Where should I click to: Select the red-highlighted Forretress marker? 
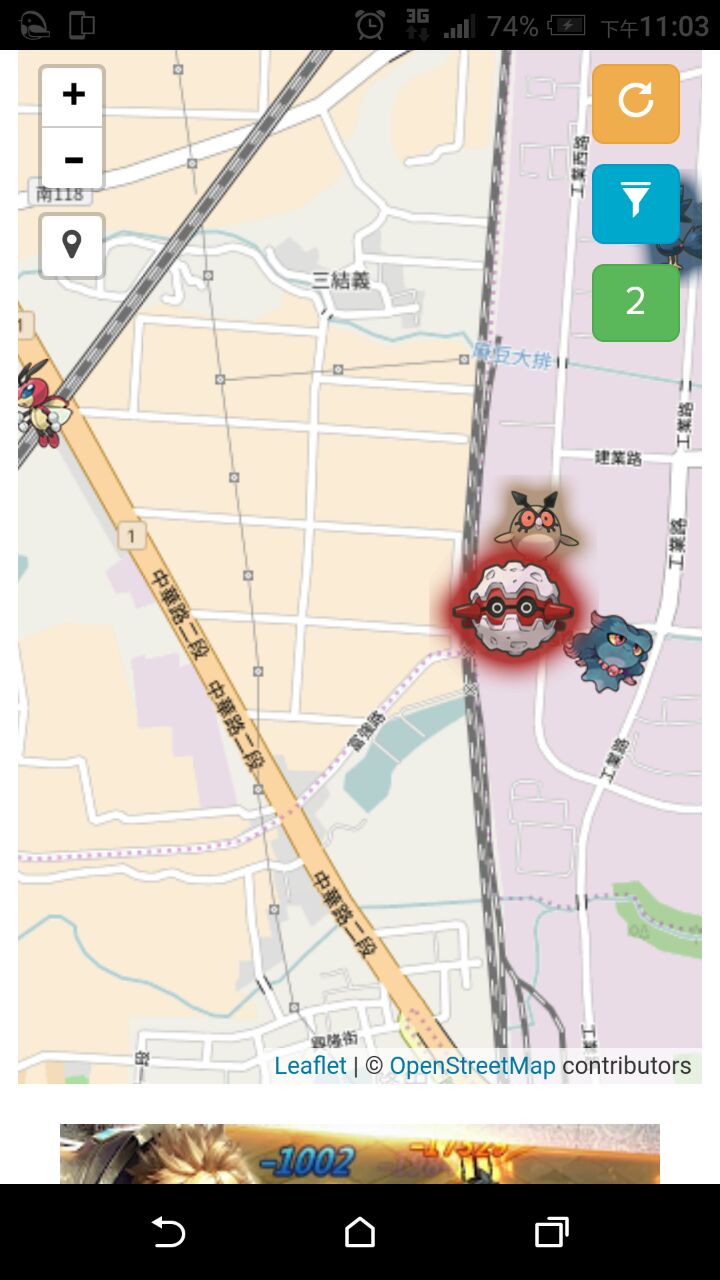coord(514,610)
